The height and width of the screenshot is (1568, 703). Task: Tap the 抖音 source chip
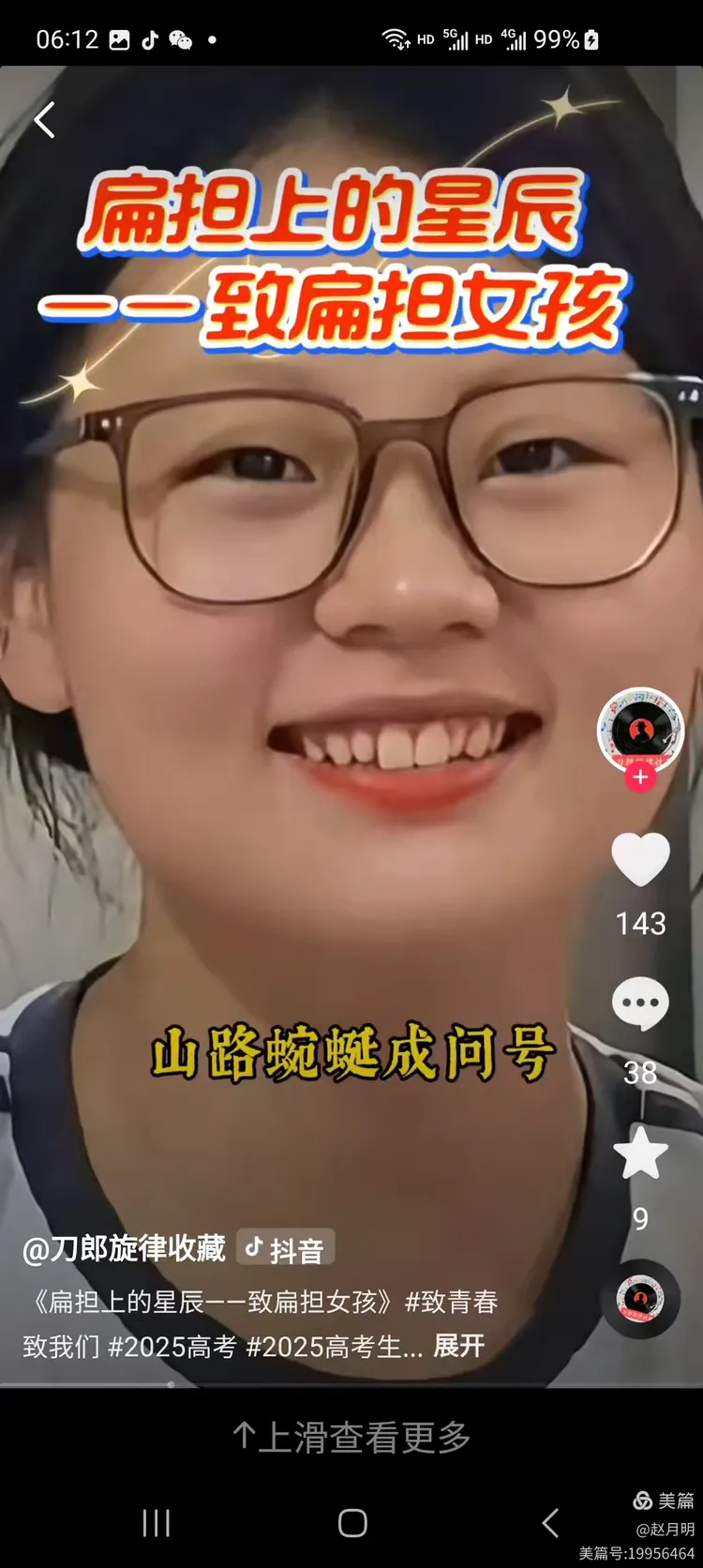click(285, 1249)
